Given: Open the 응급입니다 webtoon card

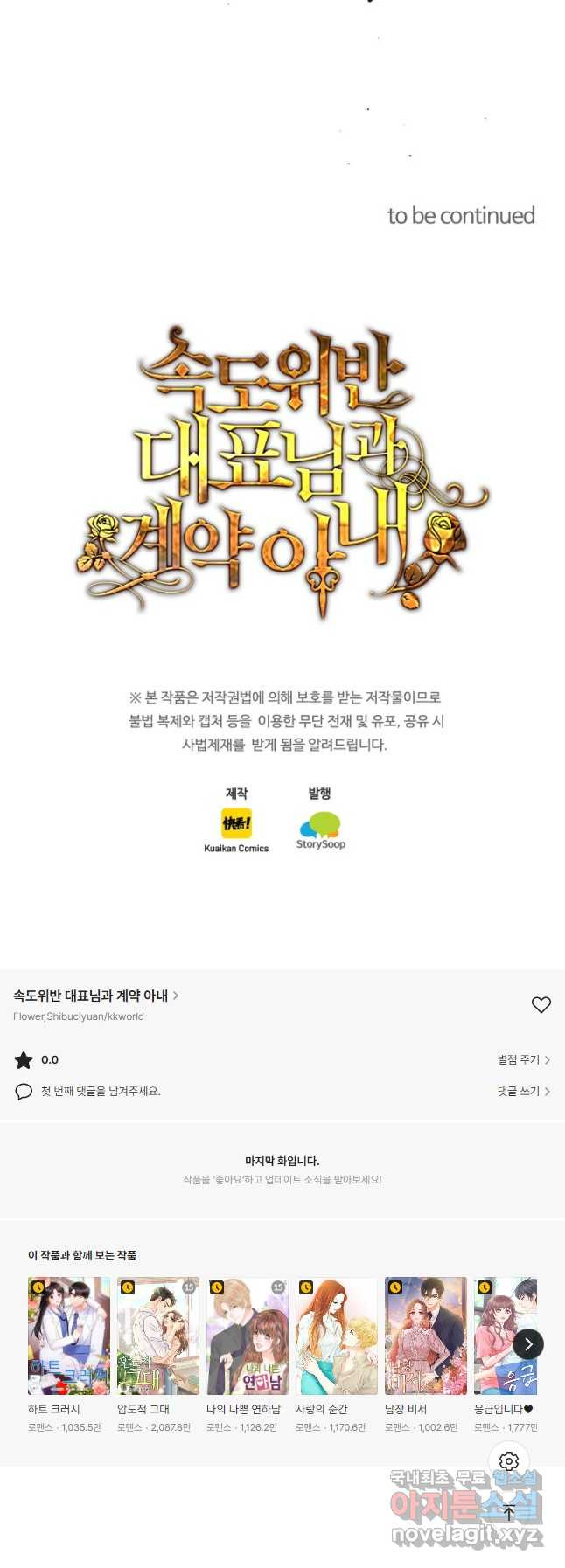Looking at the screenshot, I should (500, 1336).
